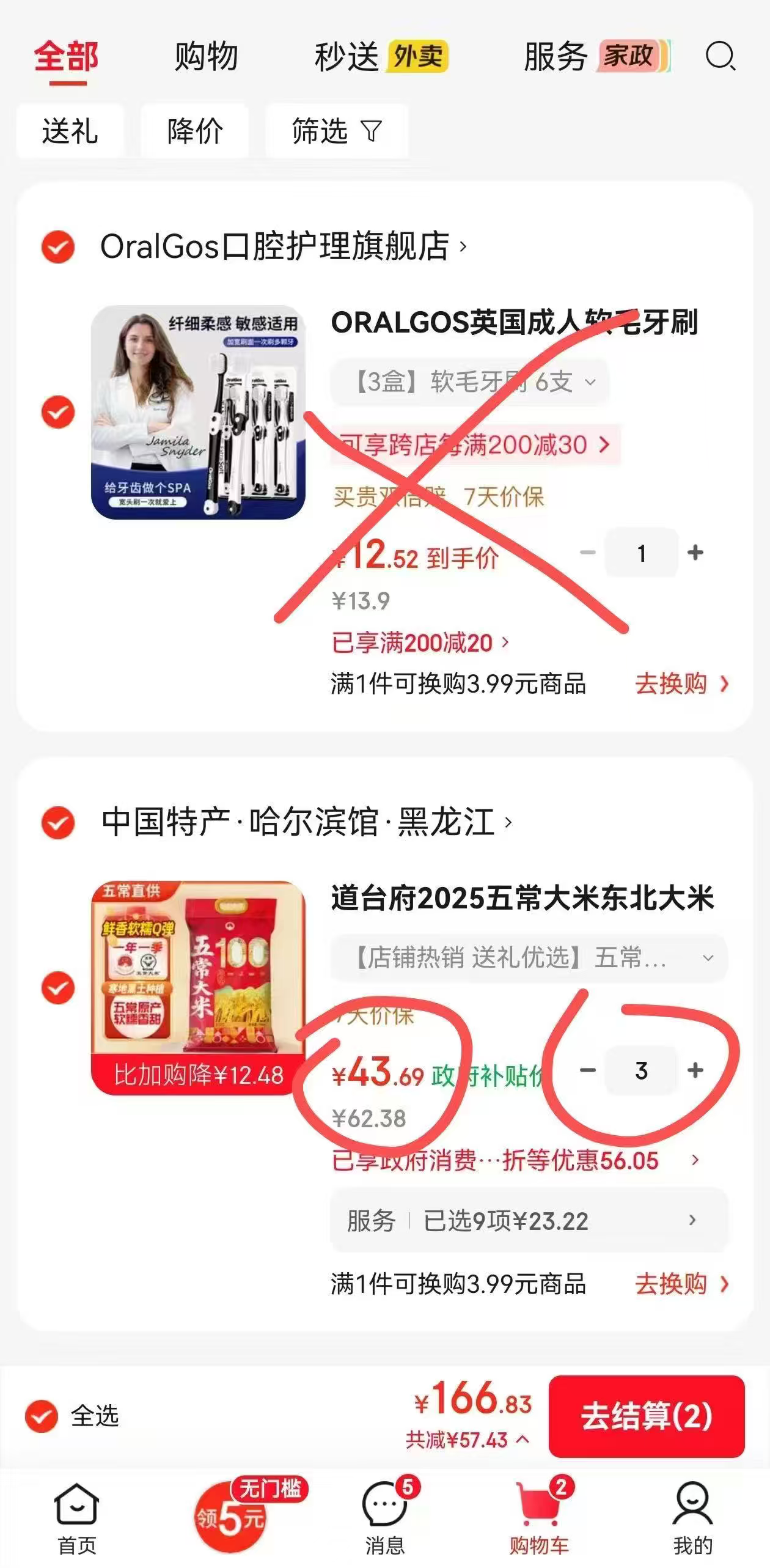This screenshot has height=1568, width=770.
Task: Change the 软毛牙刷6支 spec dropdown
Action: pos(469,382)
